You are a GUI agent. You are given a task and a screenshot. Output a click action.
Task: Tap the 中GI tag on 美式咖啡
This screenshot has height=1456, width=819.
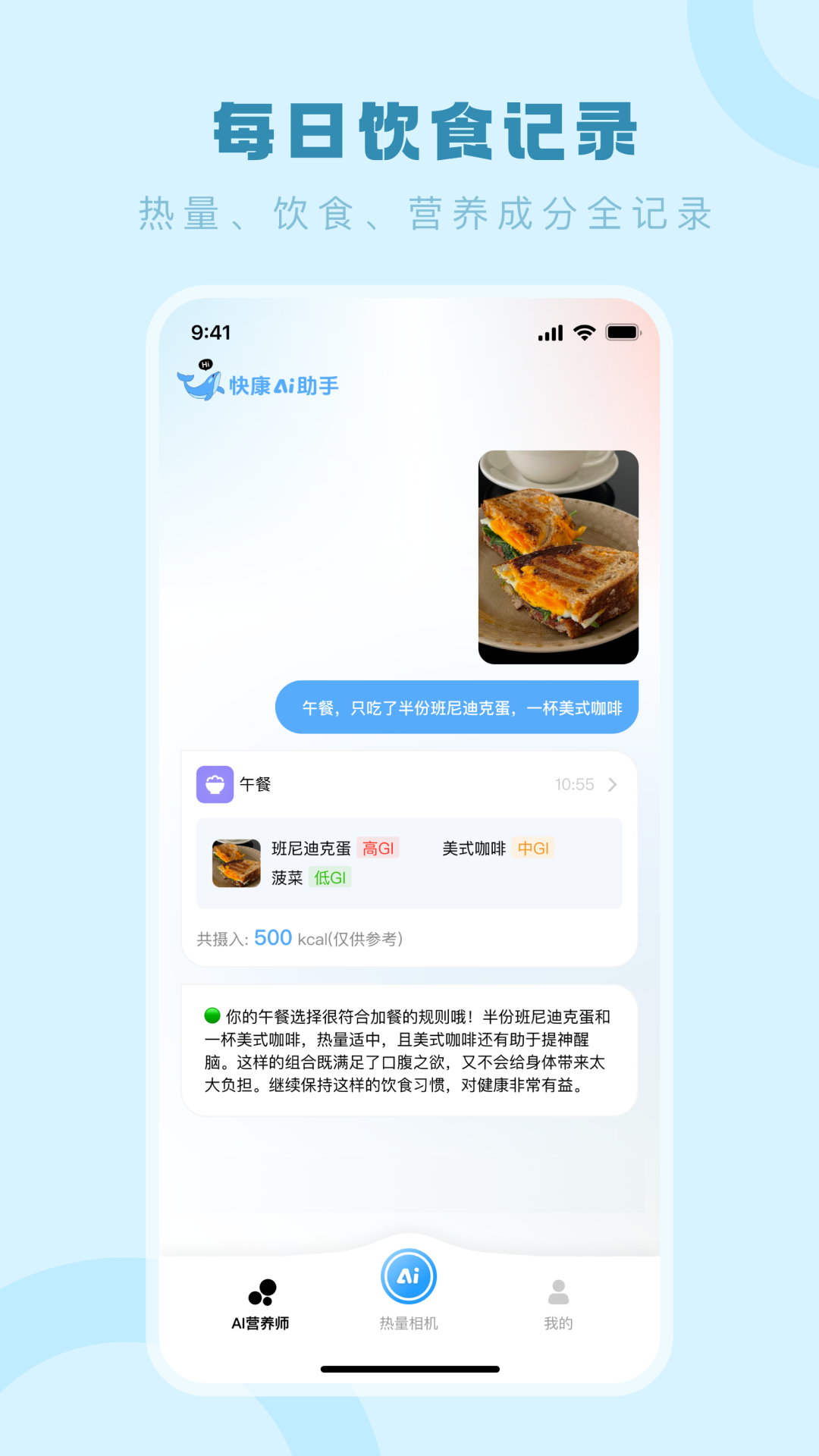533,849
